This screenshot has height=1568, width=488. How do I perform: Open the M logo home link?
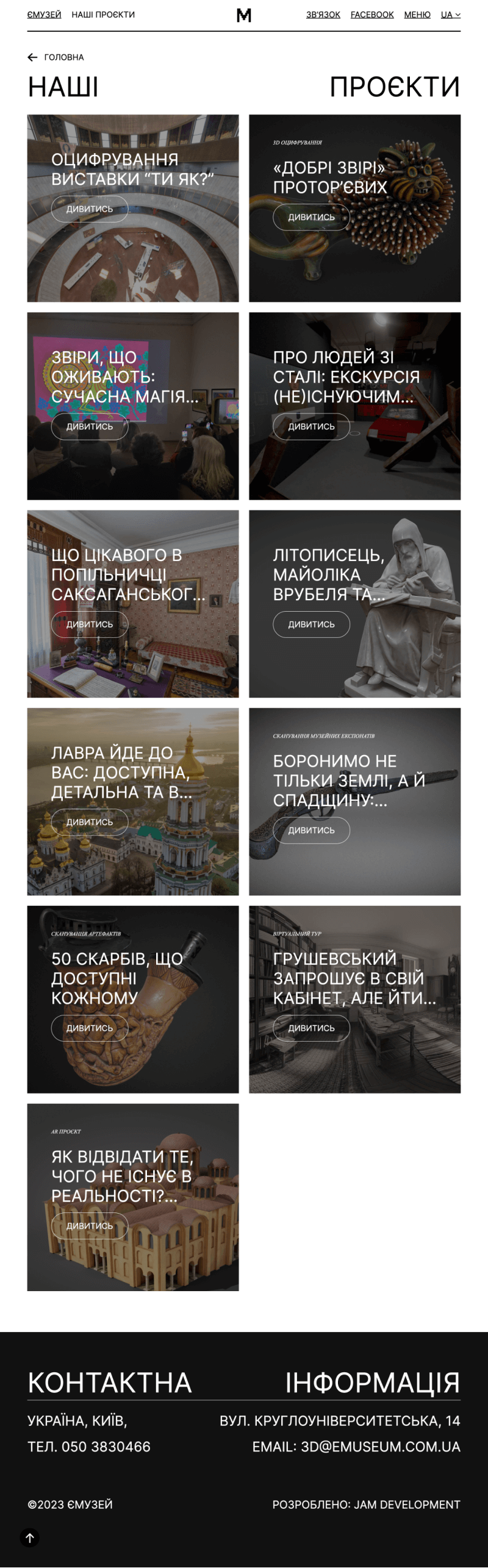[x=244, y=15]
